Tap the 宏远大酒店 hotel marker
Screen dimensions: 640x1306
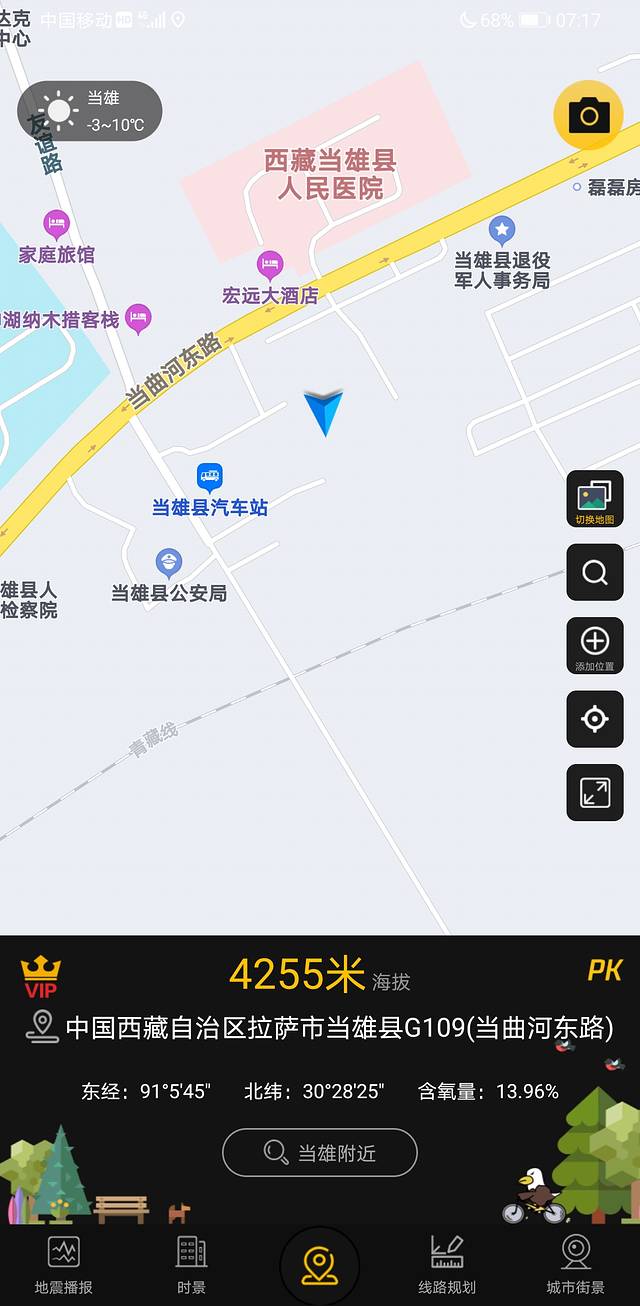click(270, 265)
